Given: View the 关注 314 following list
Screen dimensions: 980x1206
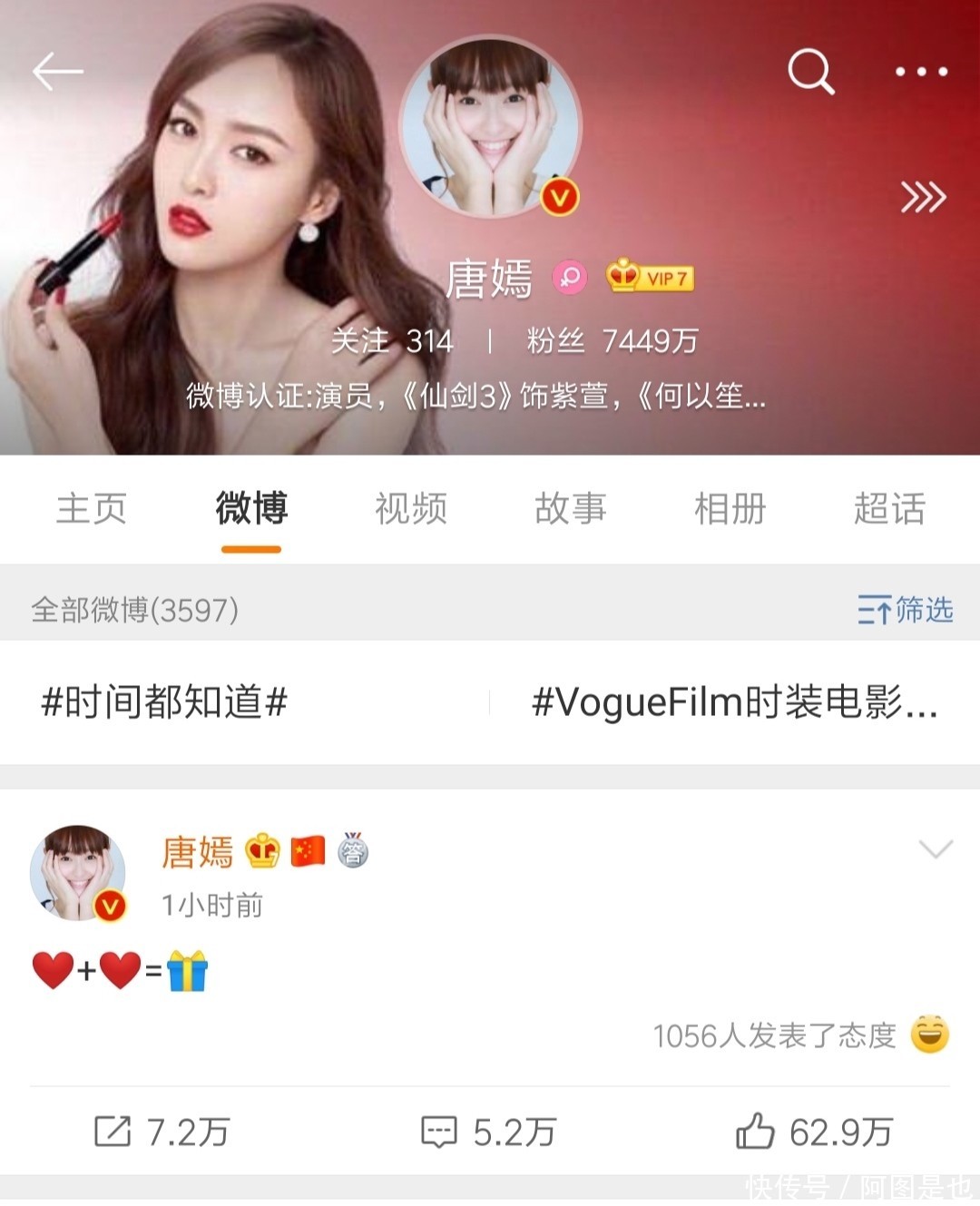Looking at the screenshot, I should [x=391, y=341].
